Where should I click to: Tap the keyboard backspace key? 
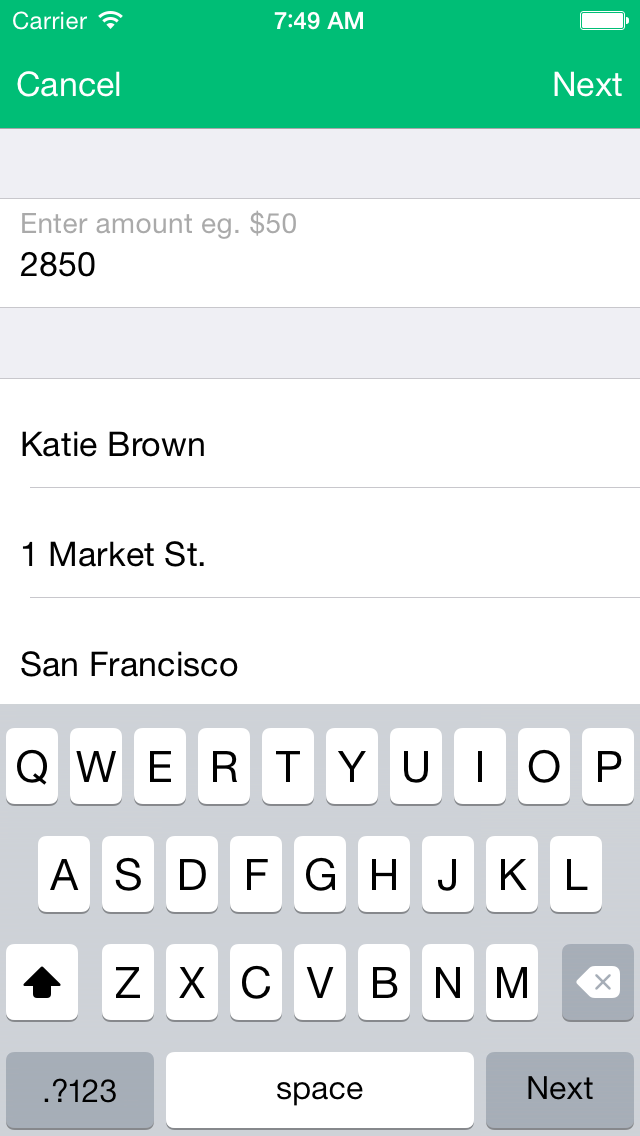click(598, 983)
